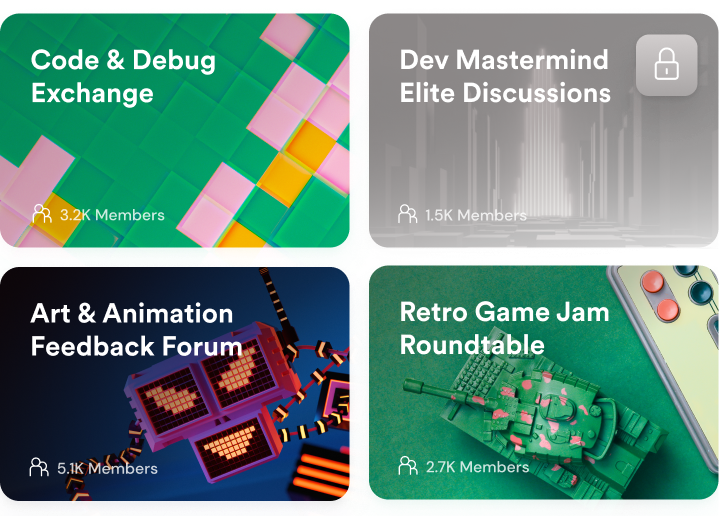
Task: Open the Code & Debug Exchange community
Action: point(123,77)
